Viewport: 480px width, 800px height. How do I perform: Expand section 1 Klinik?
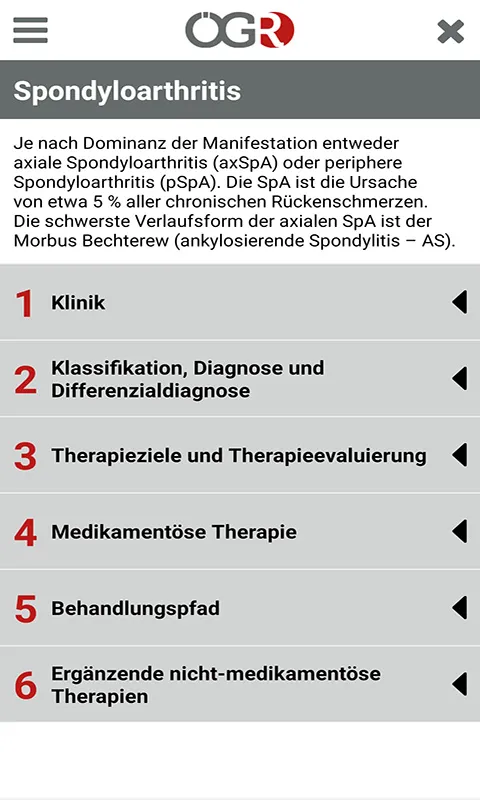pos(240,302)
